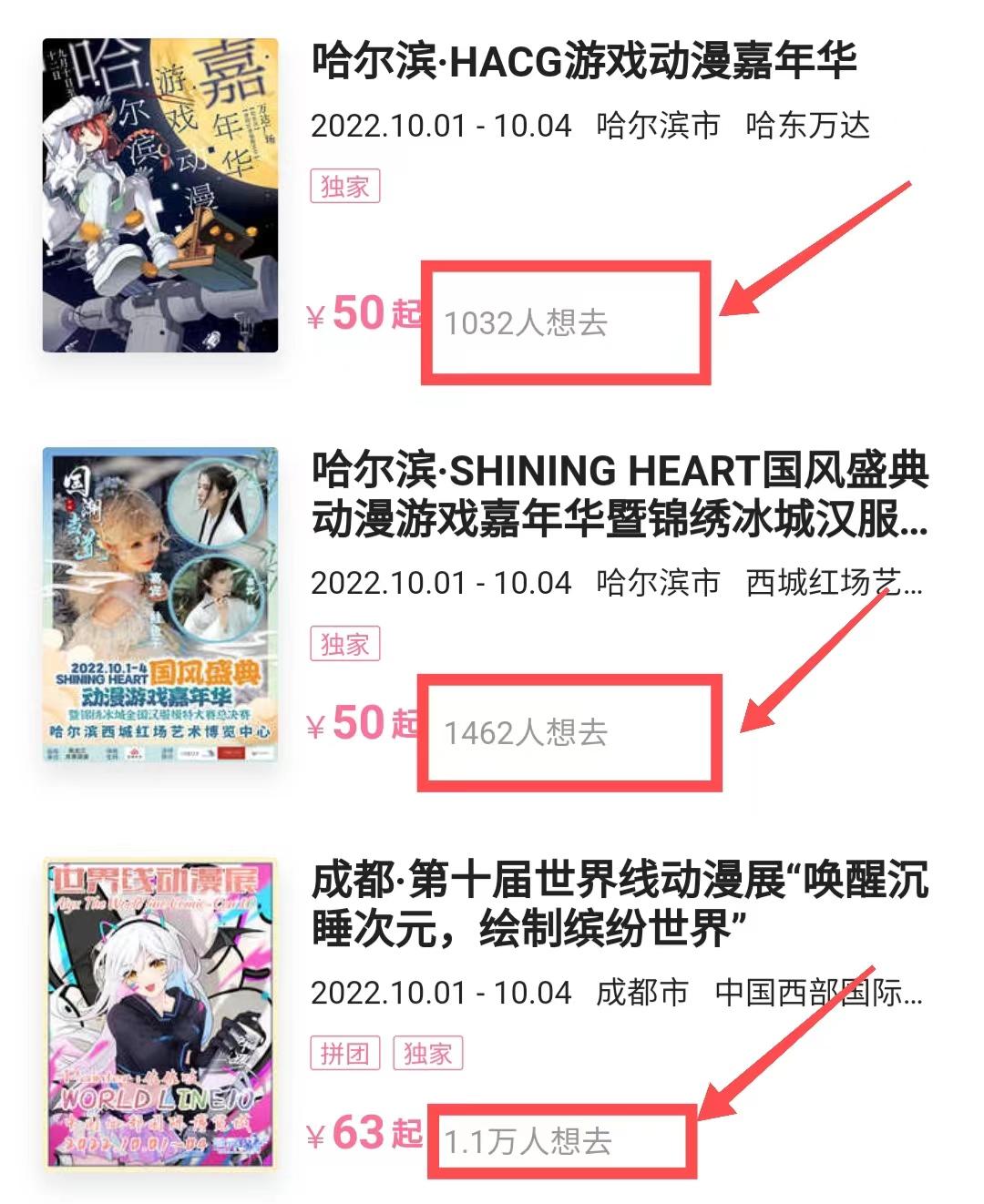Click the HACG carnival poster image

tap(159, 191)
